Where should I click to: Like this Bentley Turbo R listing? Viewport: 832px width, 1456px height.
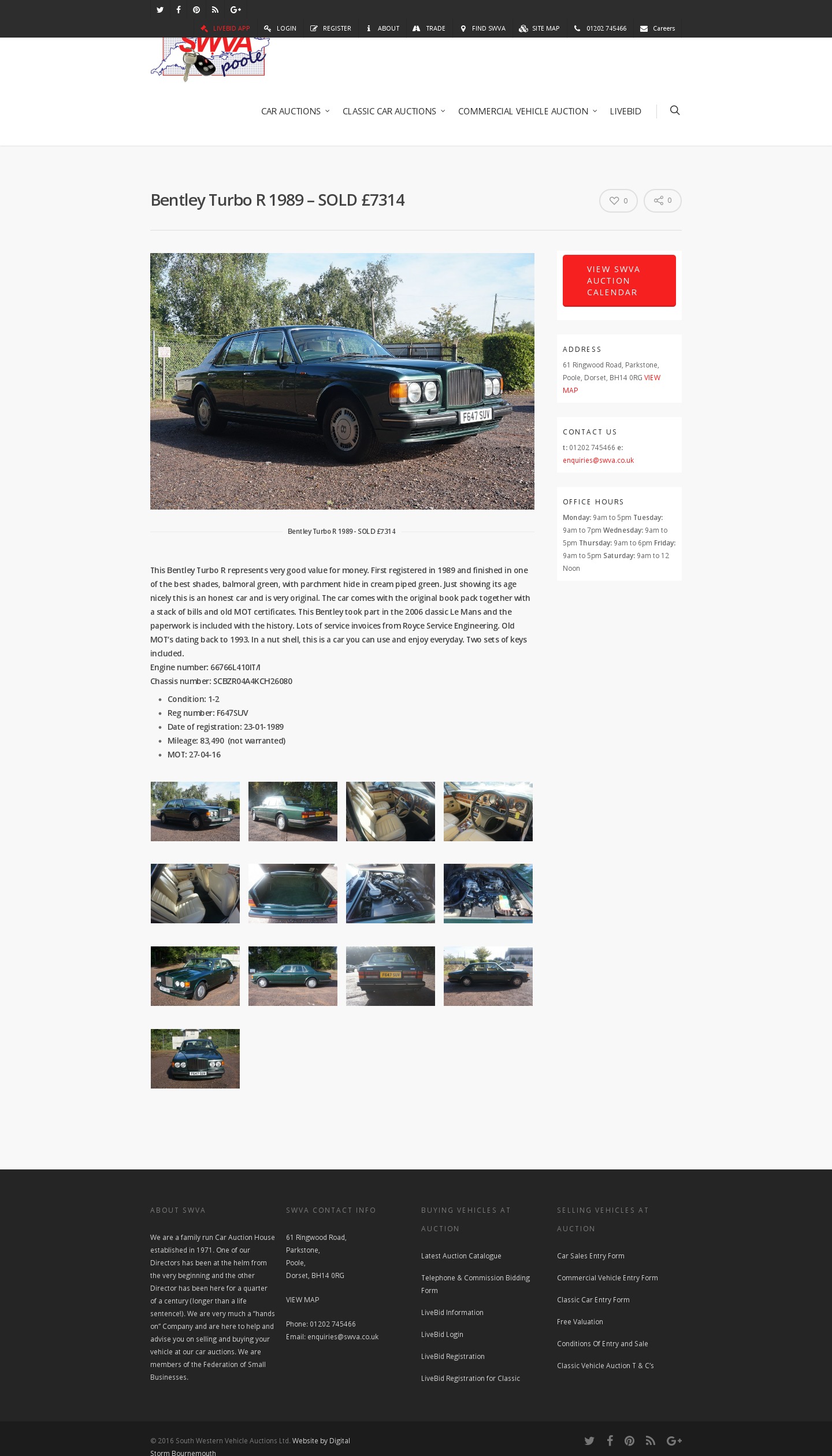click(x=618, y=200)
